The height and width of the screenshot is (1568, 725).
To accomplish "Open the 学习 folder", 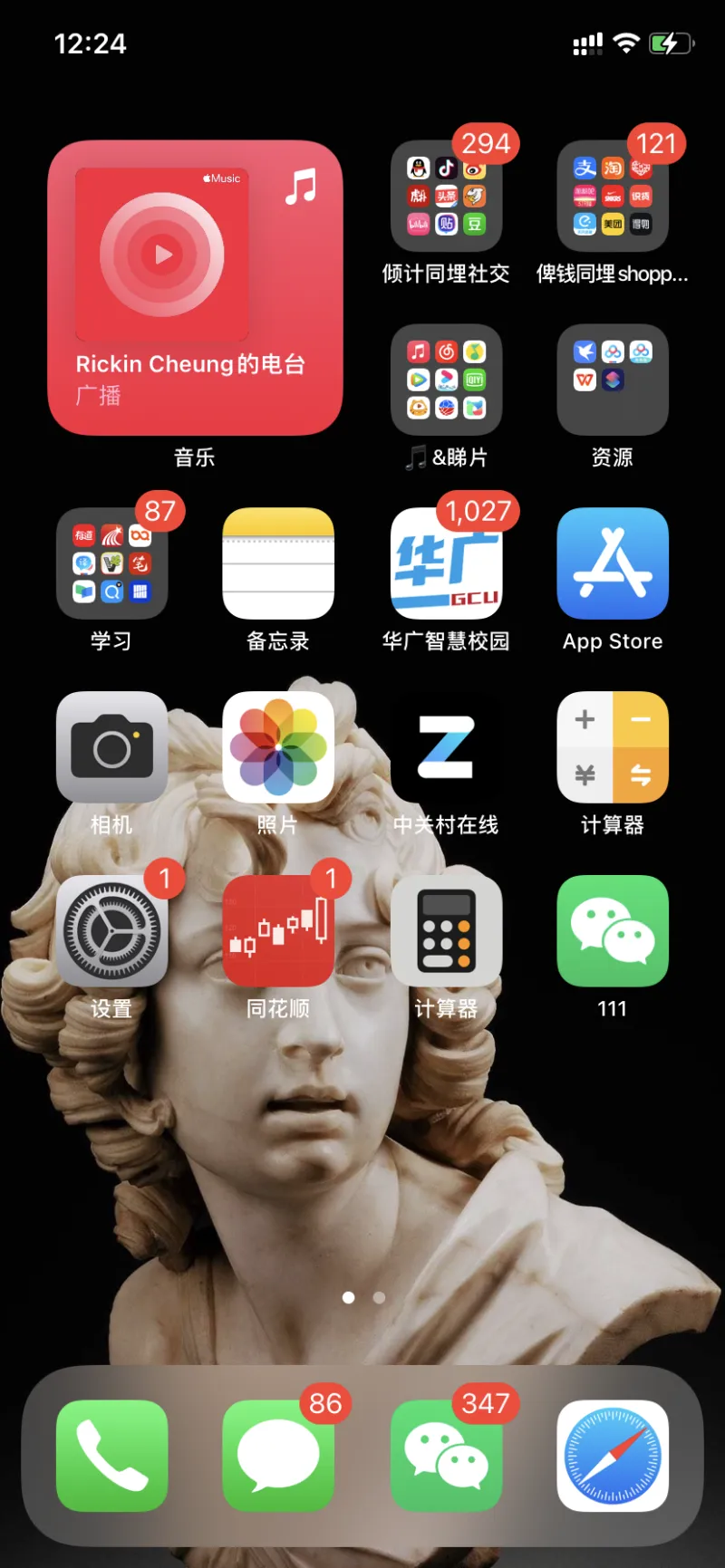I will click(x=111, y=563).
